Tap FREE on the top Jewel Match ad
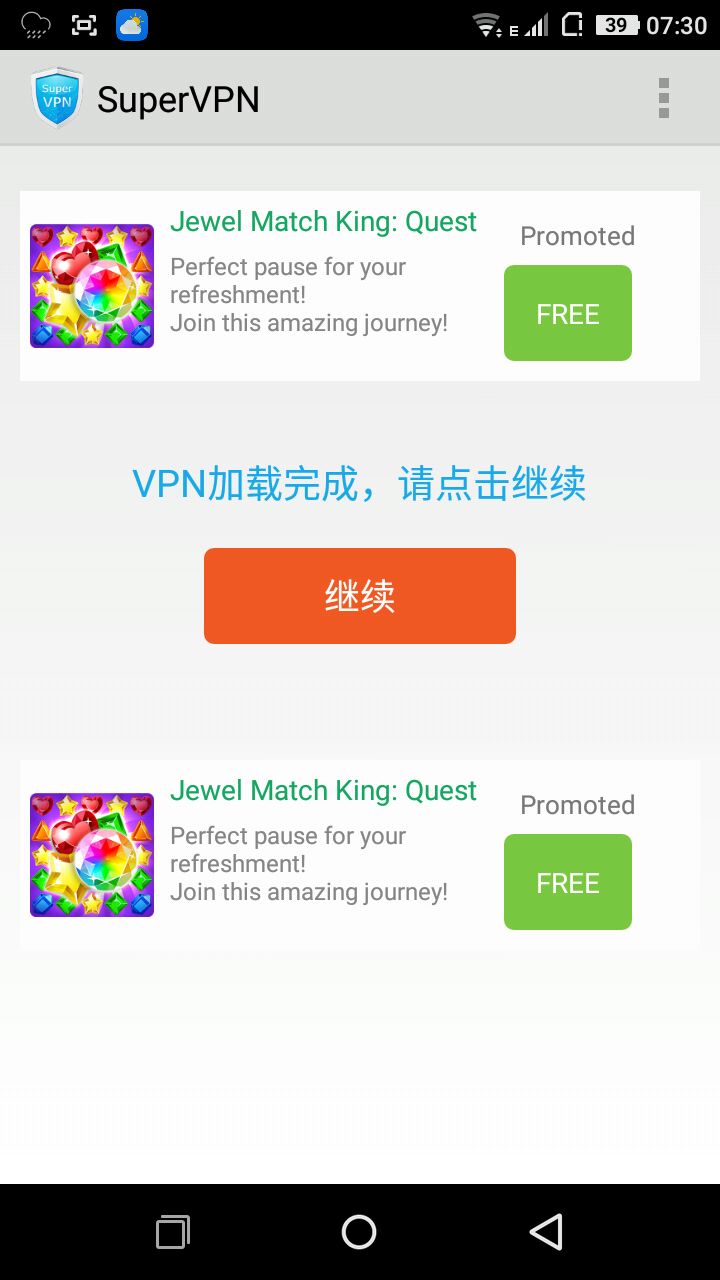Viewport: 720px width, 1280px height. [568, 313]
